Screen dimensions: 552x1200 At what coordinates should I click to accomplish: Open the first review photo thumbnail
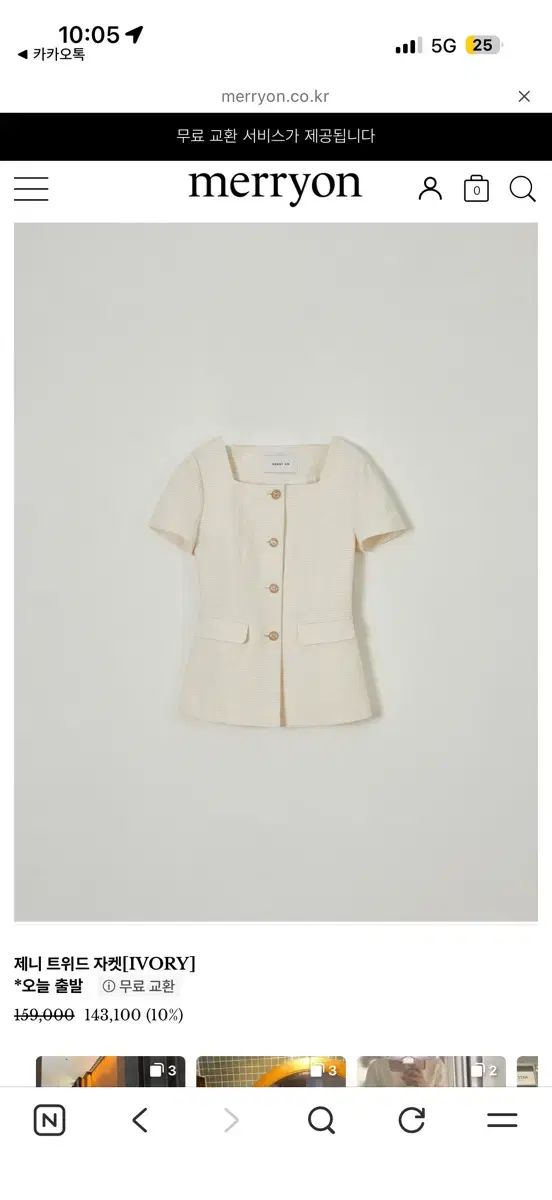click(x=111, y=1071)
